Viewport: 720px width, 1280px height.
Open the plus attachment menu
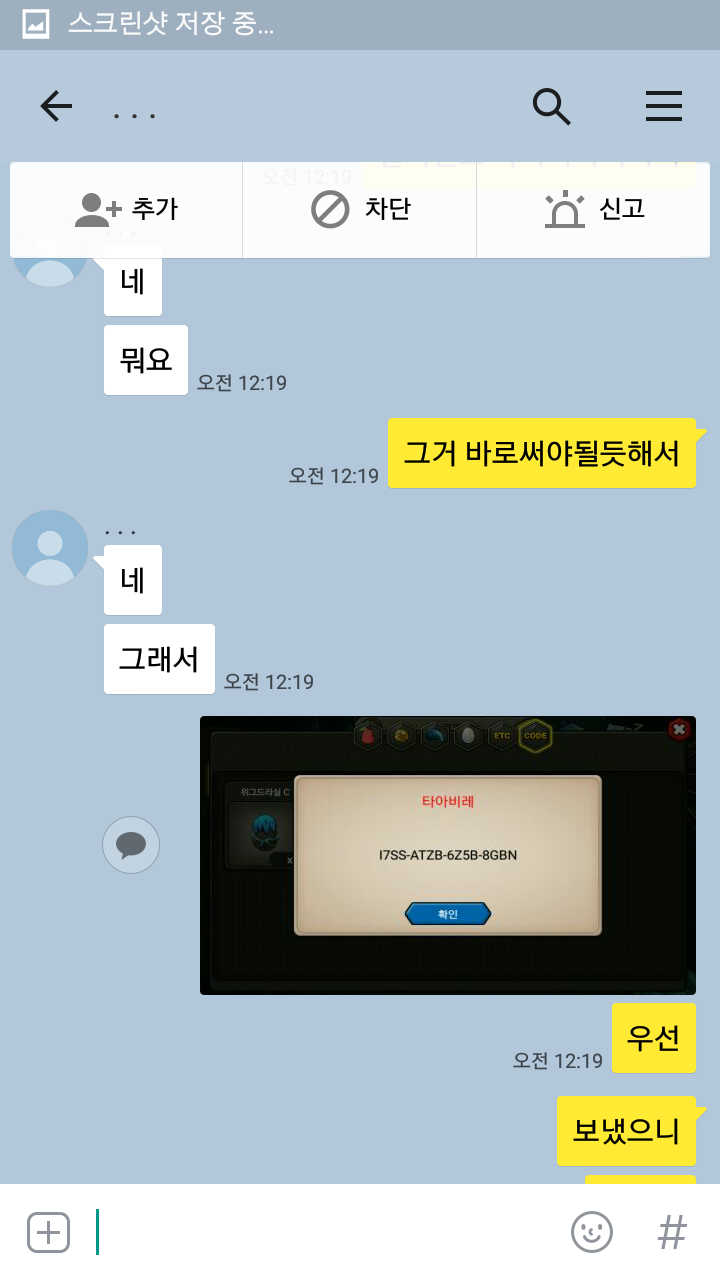(x=48, y=1232)
